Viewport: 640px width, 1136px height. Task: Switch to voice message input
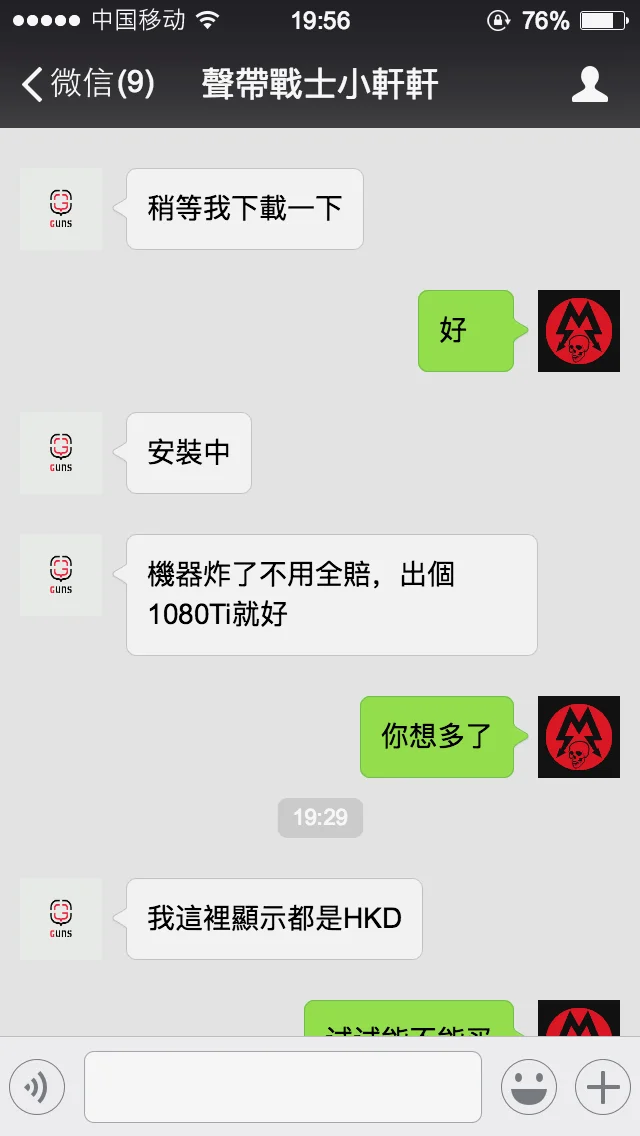[x=37, y=1087]
